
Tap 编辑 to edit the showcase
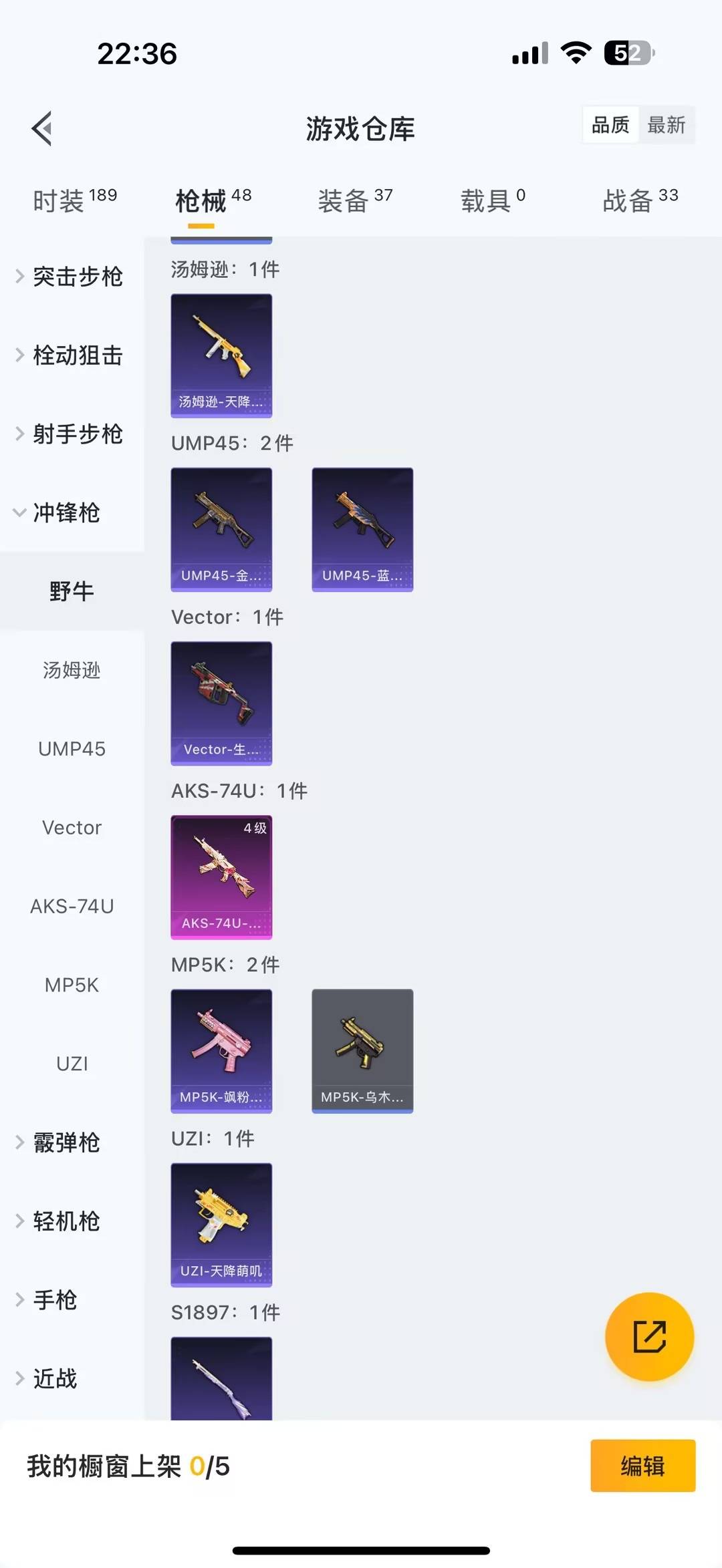[642, 1466]
